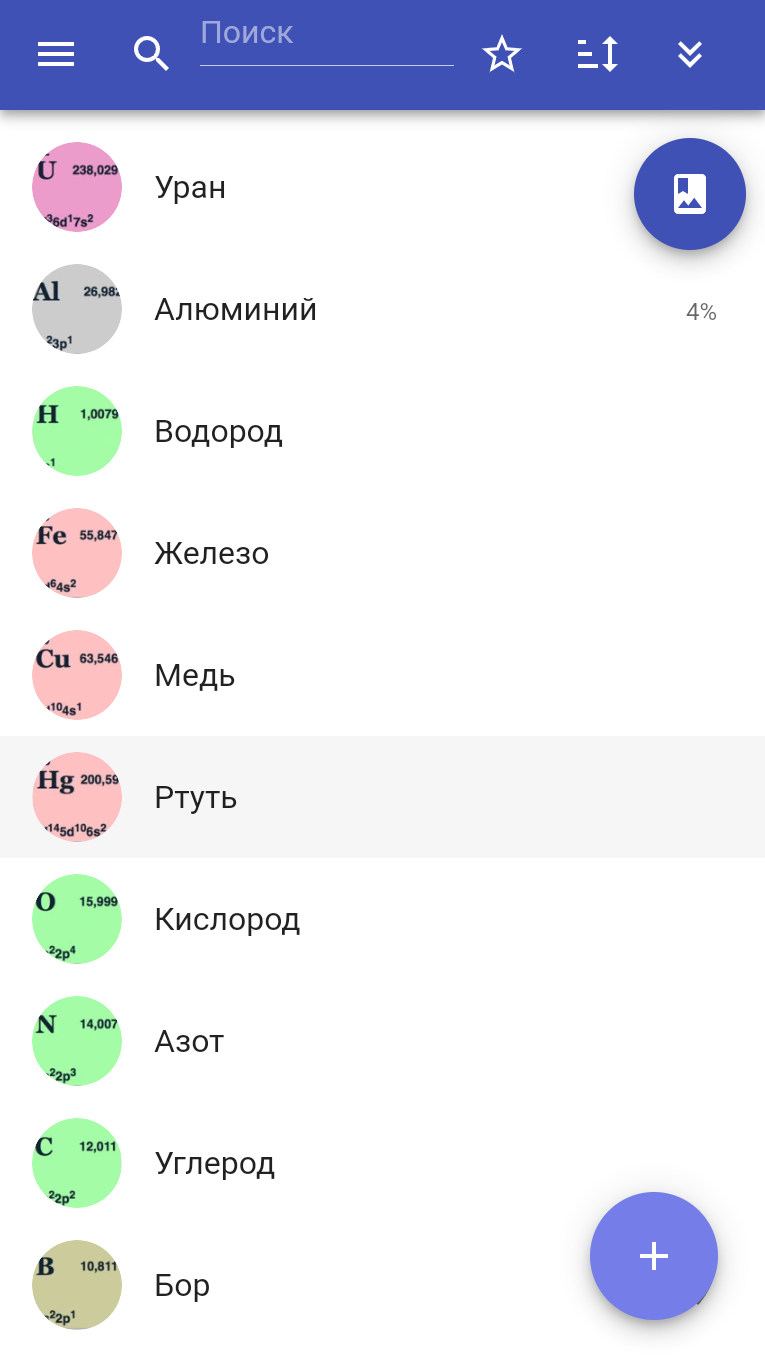The width and height of the screenshot is (765, 1360).
Task: Select Водород from the list
Action: [x=382, y=431]
